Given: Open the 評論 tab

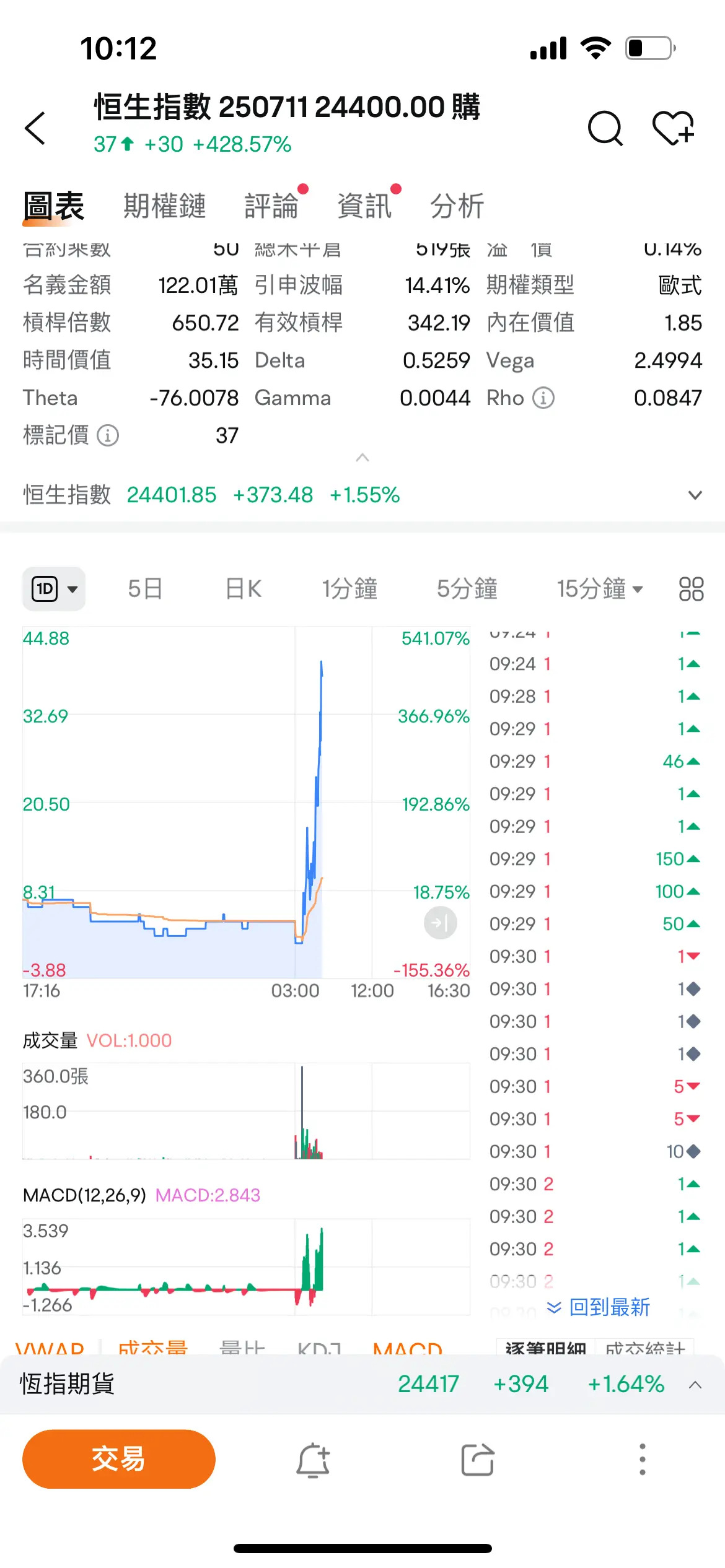Looking at the screenshot, I should point(271,206).
